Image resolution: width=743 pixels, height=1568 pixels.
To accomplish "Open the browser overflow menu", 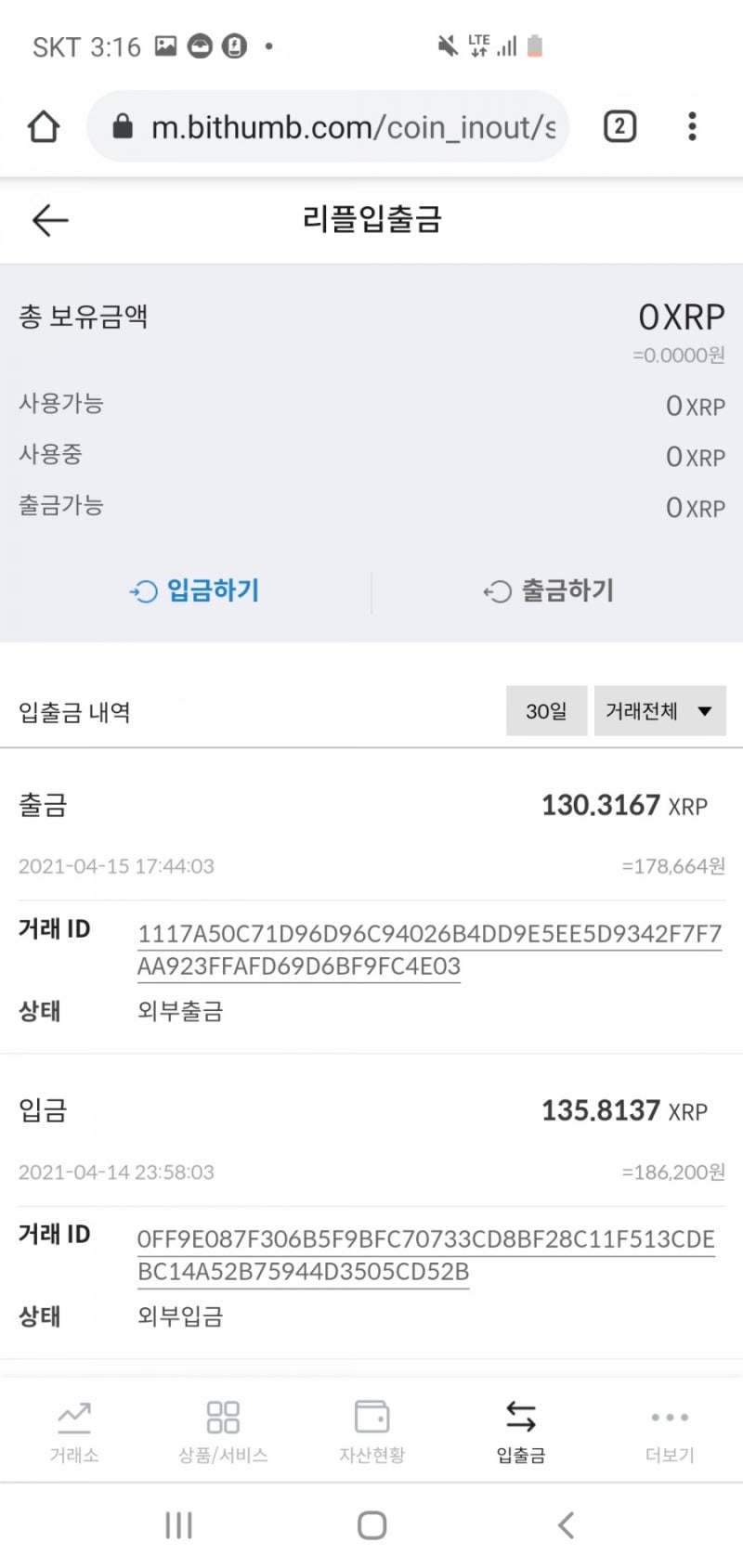I will point(692,126).
